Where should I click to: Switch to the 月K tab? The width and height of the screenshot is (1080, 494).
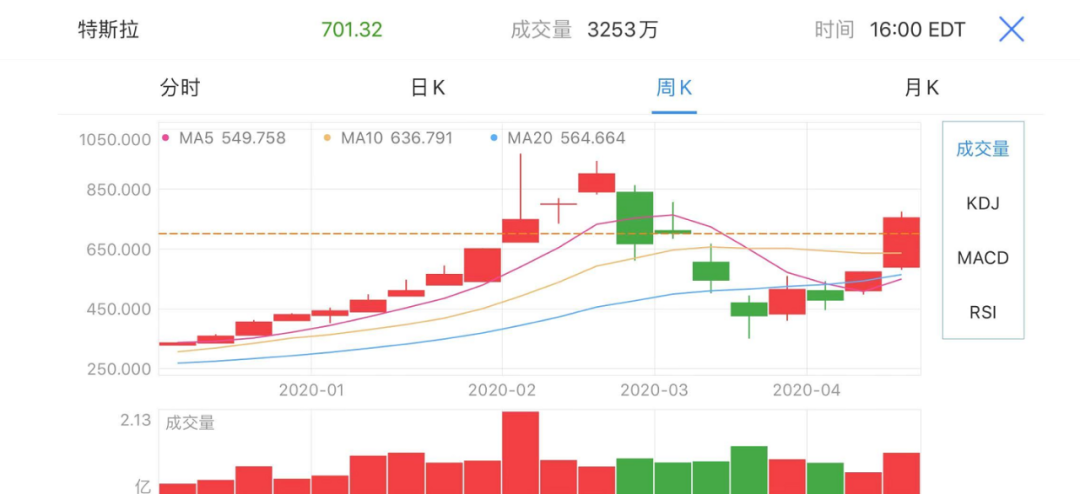click(x=921, y=88)
